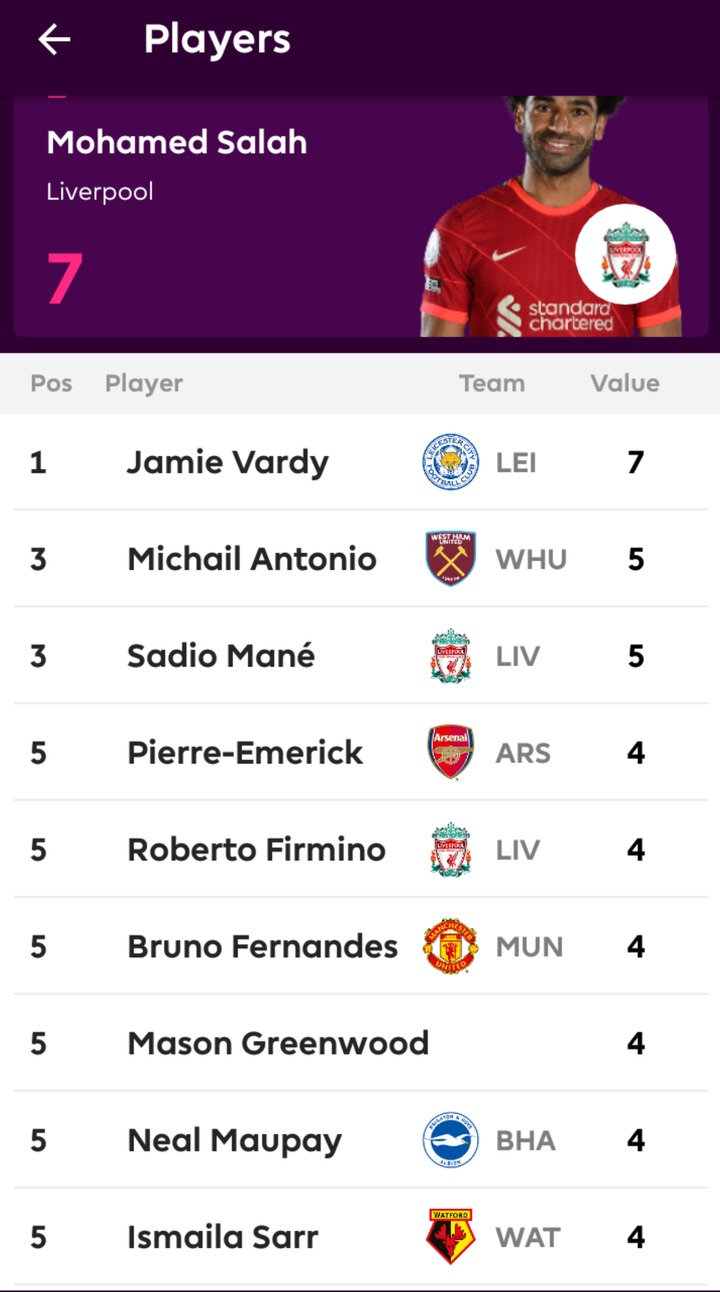The height and width of the screenshot is (1292, 720).
Task: Go back using the arrow icon
Action: [x=54, y=40]
